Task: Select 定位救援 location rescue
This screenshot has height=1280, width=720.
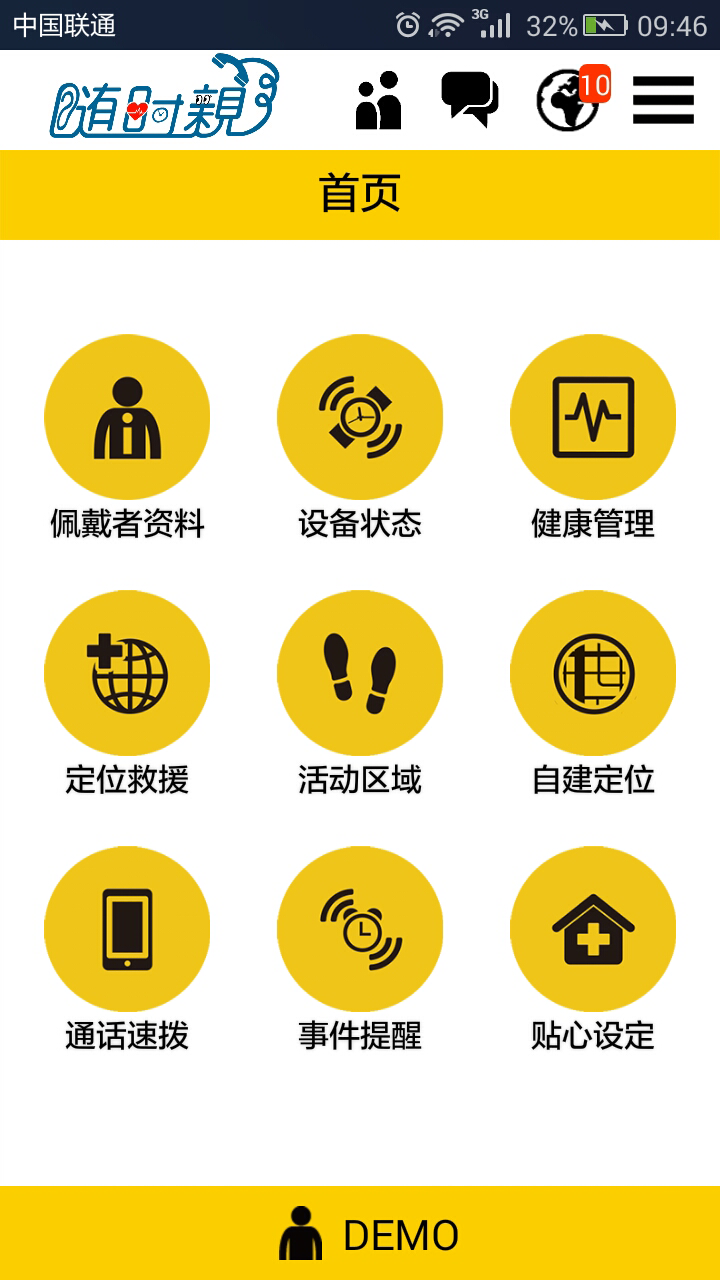Action: [127, 674]
